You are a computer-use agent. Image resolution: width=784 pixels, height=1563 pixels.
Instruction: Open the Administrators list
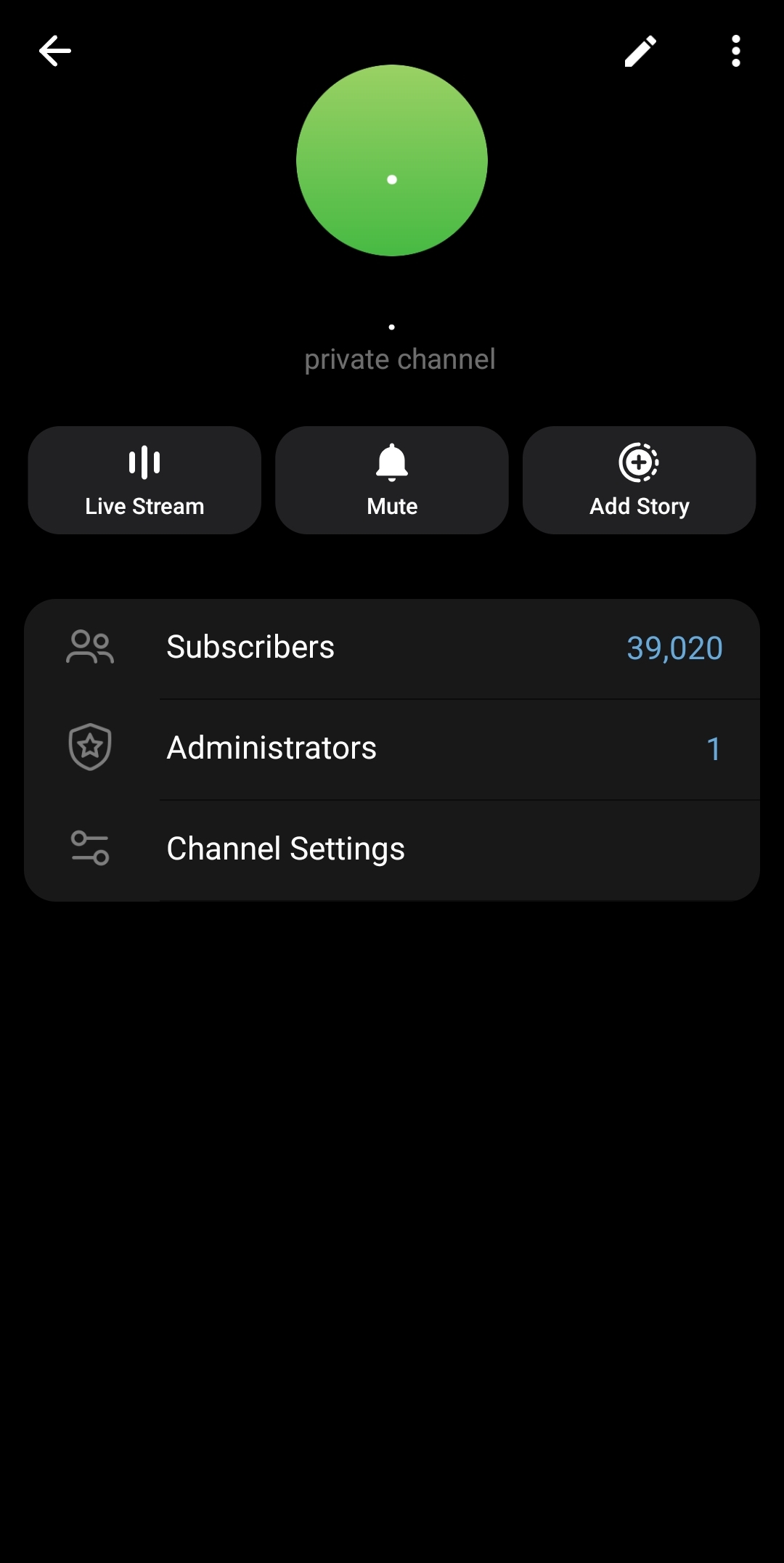(392, 746)
